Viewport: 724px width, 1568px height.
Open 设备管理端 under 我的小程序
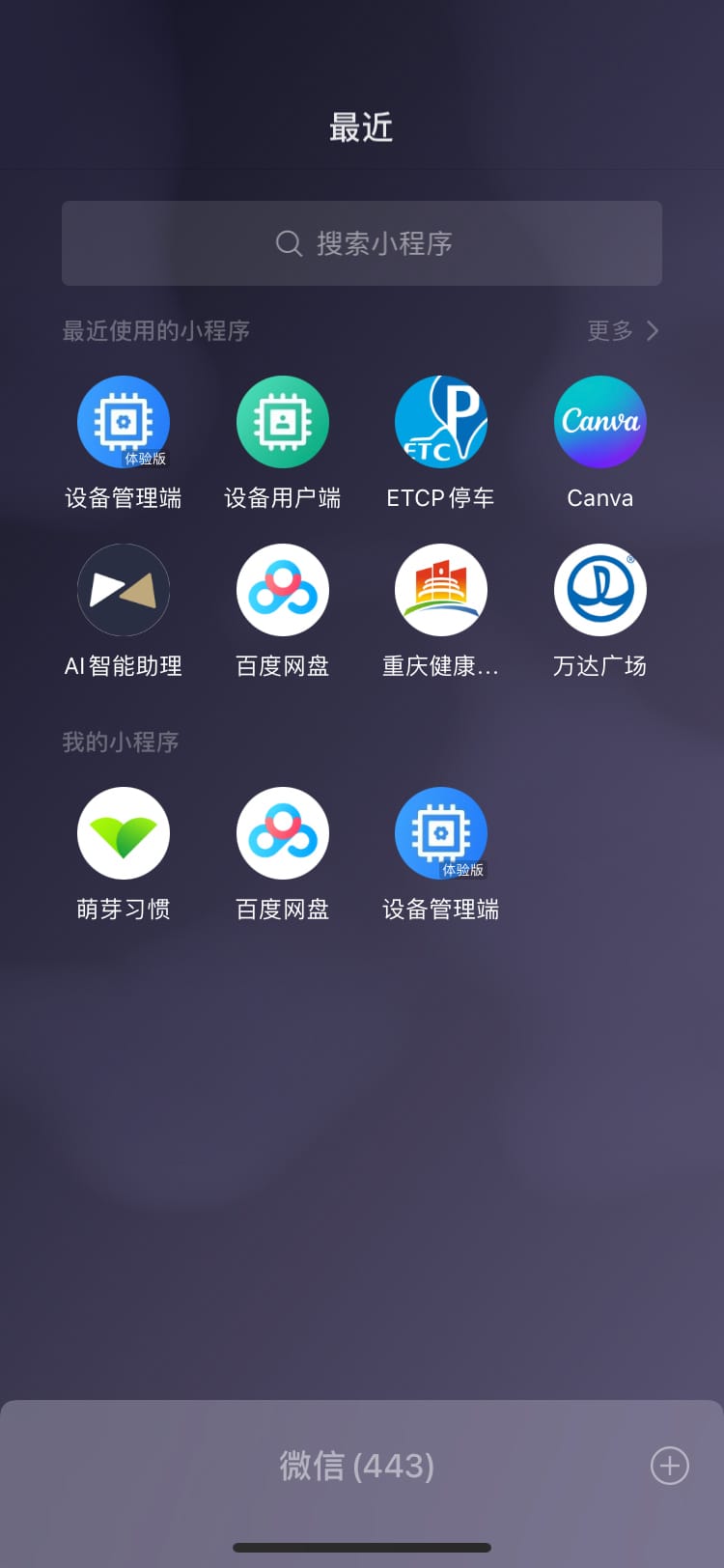pyautogui.click(x=441, y=833)
